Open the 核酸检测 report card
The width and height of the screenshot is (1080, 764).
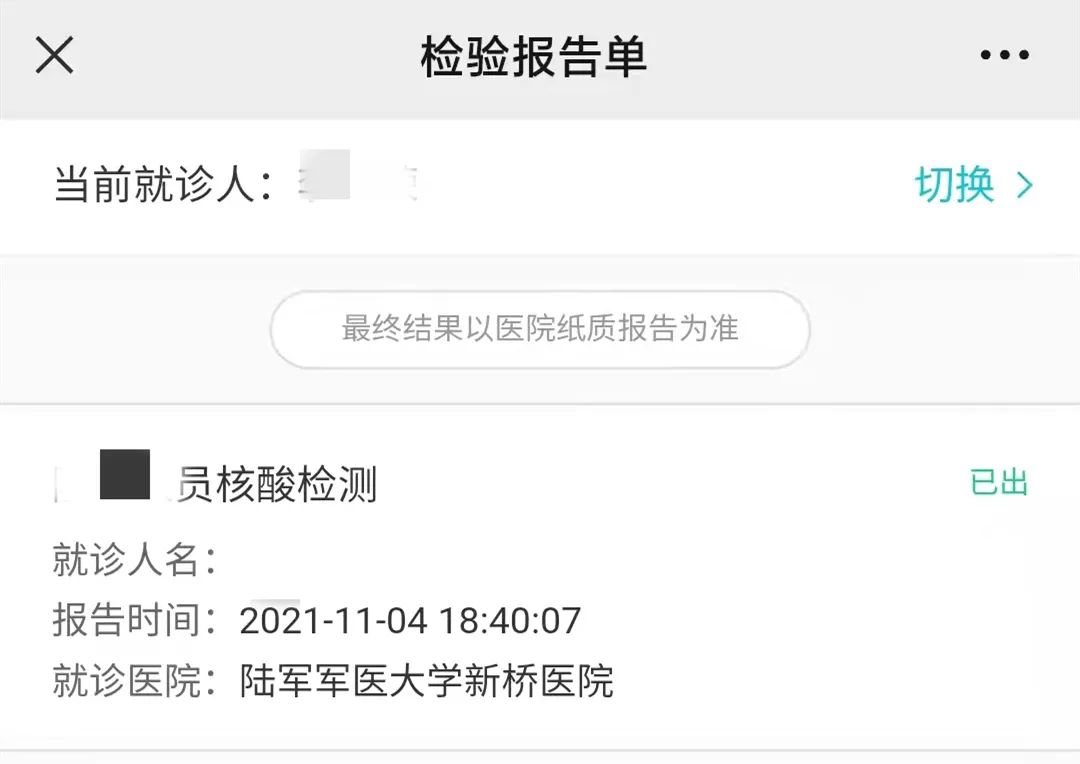coord(540,580)
